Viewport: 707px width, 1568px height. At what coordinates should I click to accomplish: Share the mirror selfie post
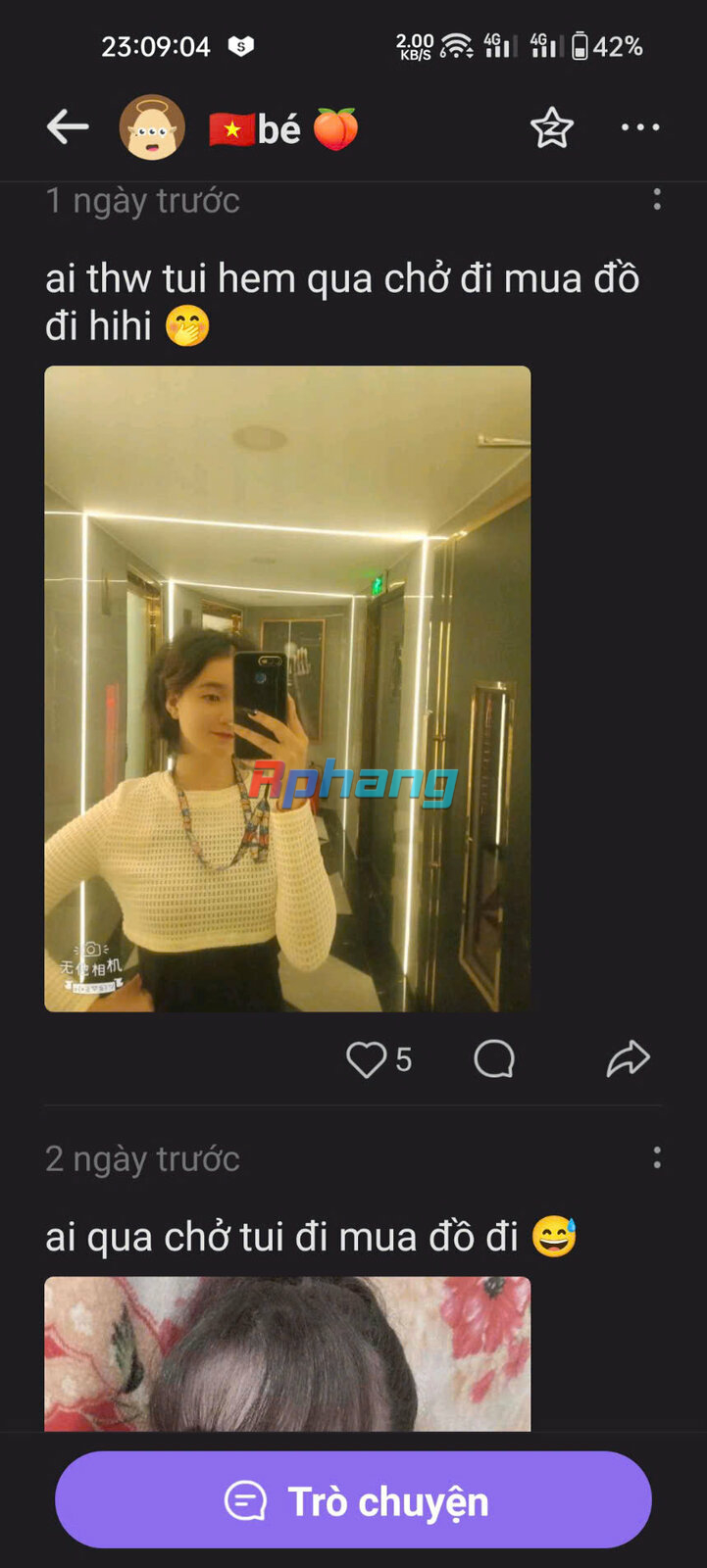(x=629, y=1059)
